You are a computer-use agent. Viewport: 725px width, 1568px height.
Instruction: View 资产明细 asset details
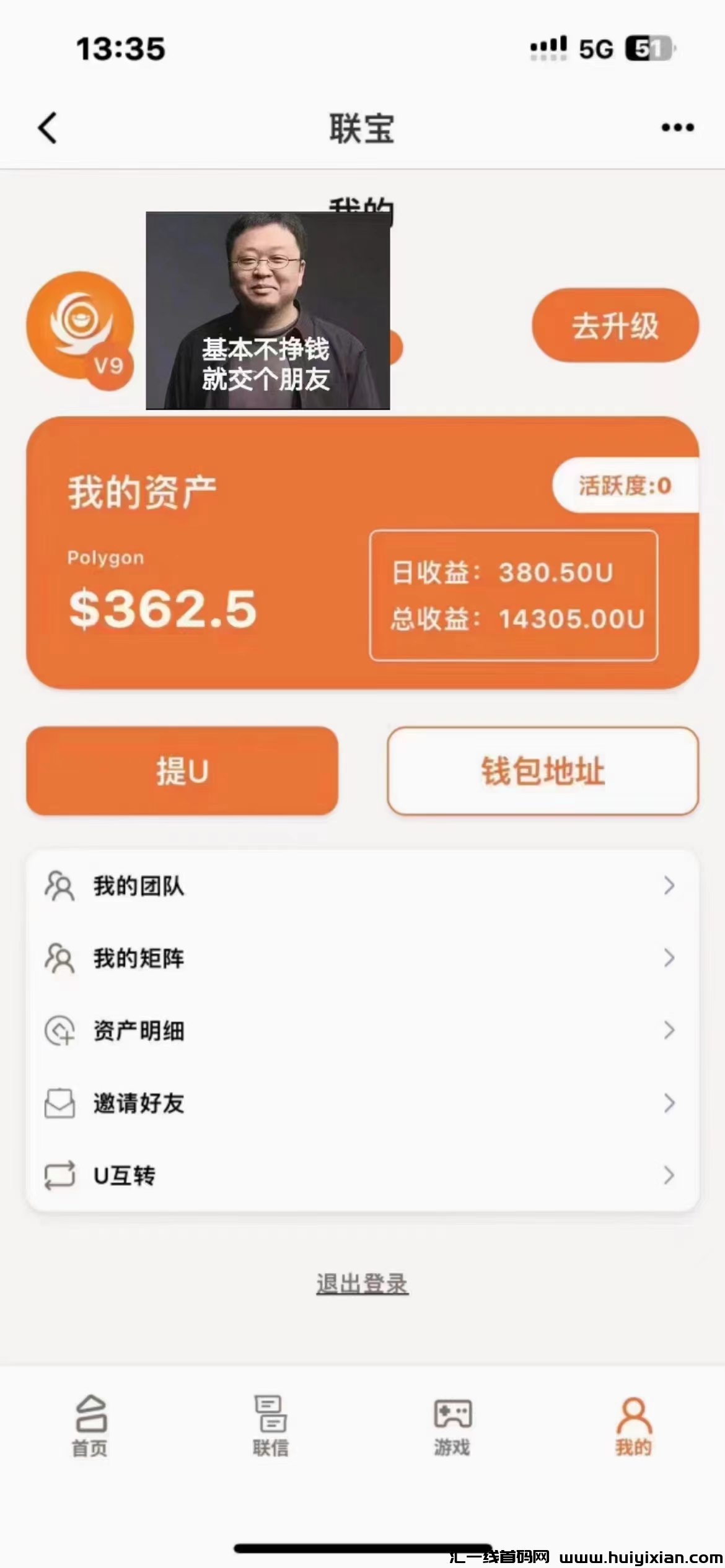pos(362,1030)
